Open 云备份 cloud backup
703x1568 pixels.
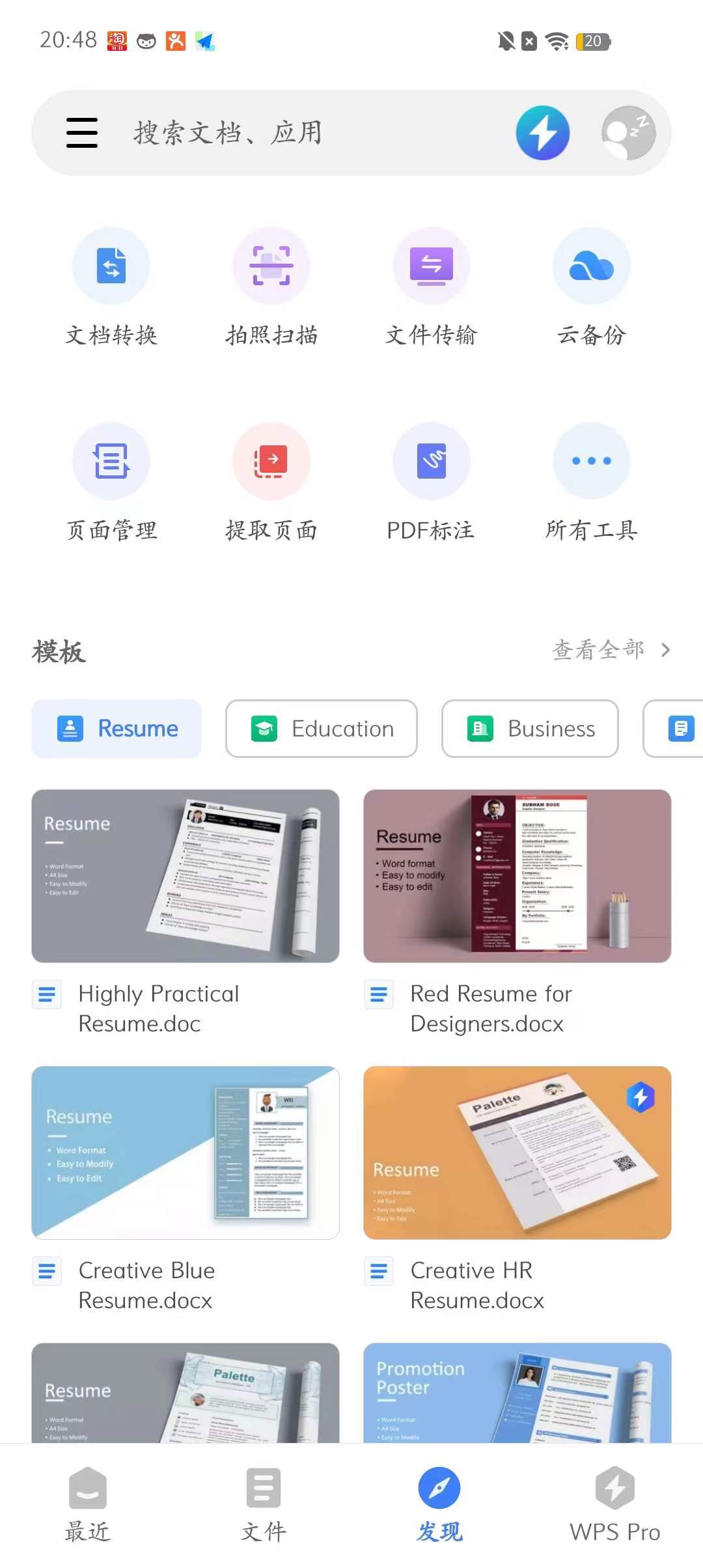[591, 287]
